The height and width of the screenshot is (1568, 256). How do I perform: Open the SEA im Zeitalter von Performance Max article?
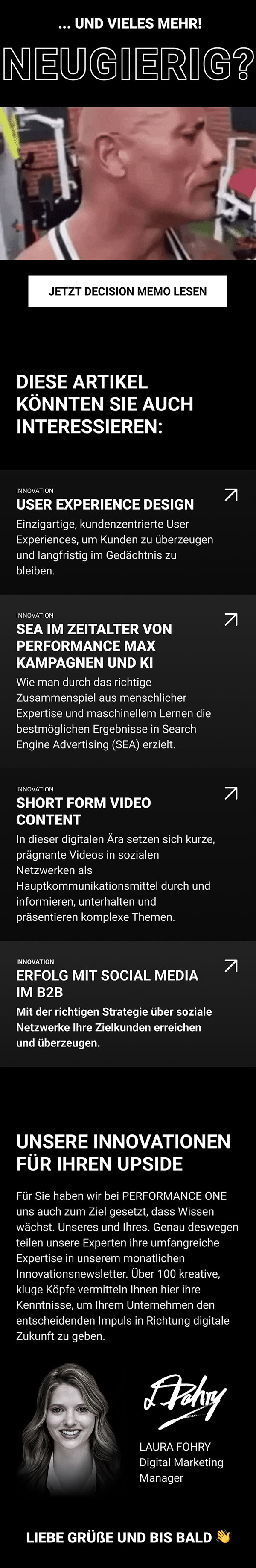pos(94,645)
